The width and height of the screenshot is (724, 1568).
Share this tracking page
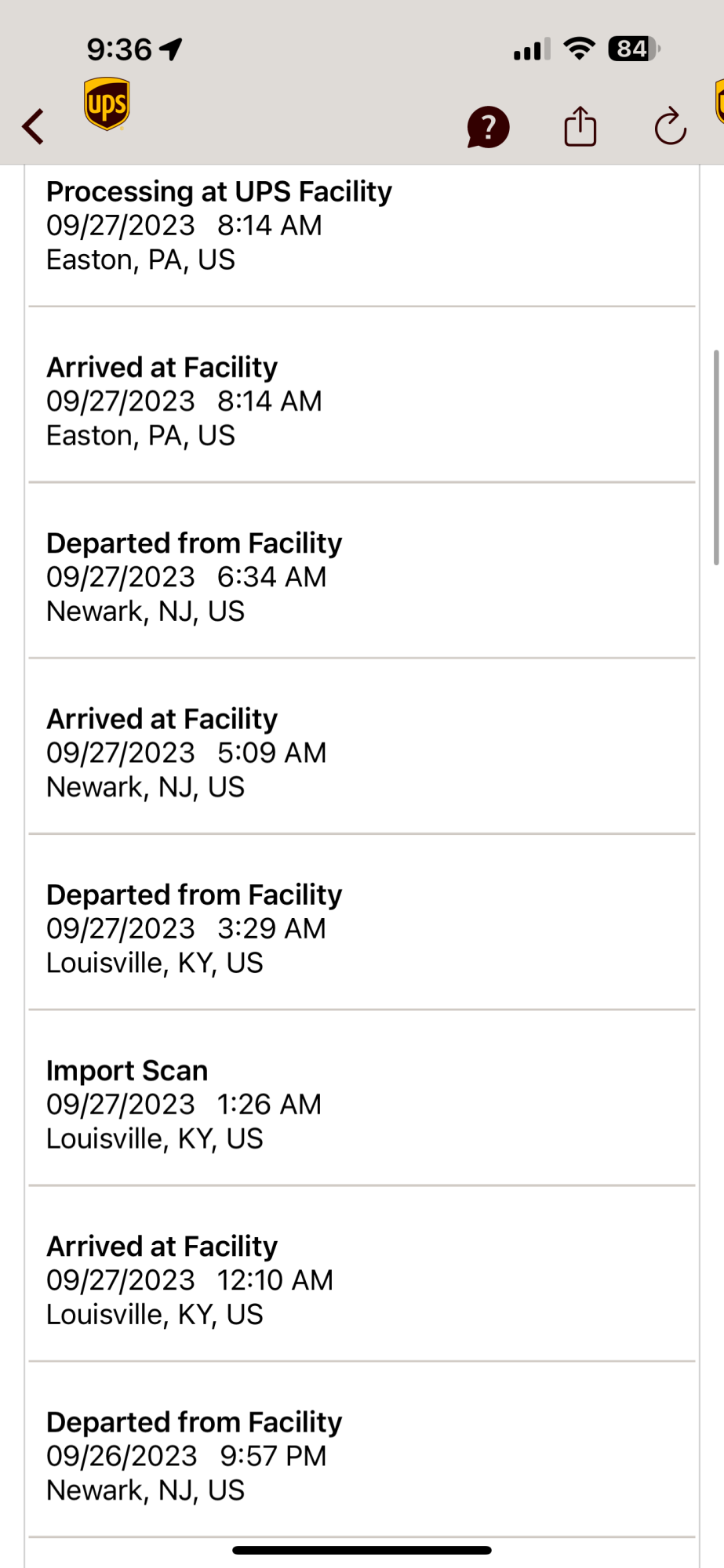[580, 126]
